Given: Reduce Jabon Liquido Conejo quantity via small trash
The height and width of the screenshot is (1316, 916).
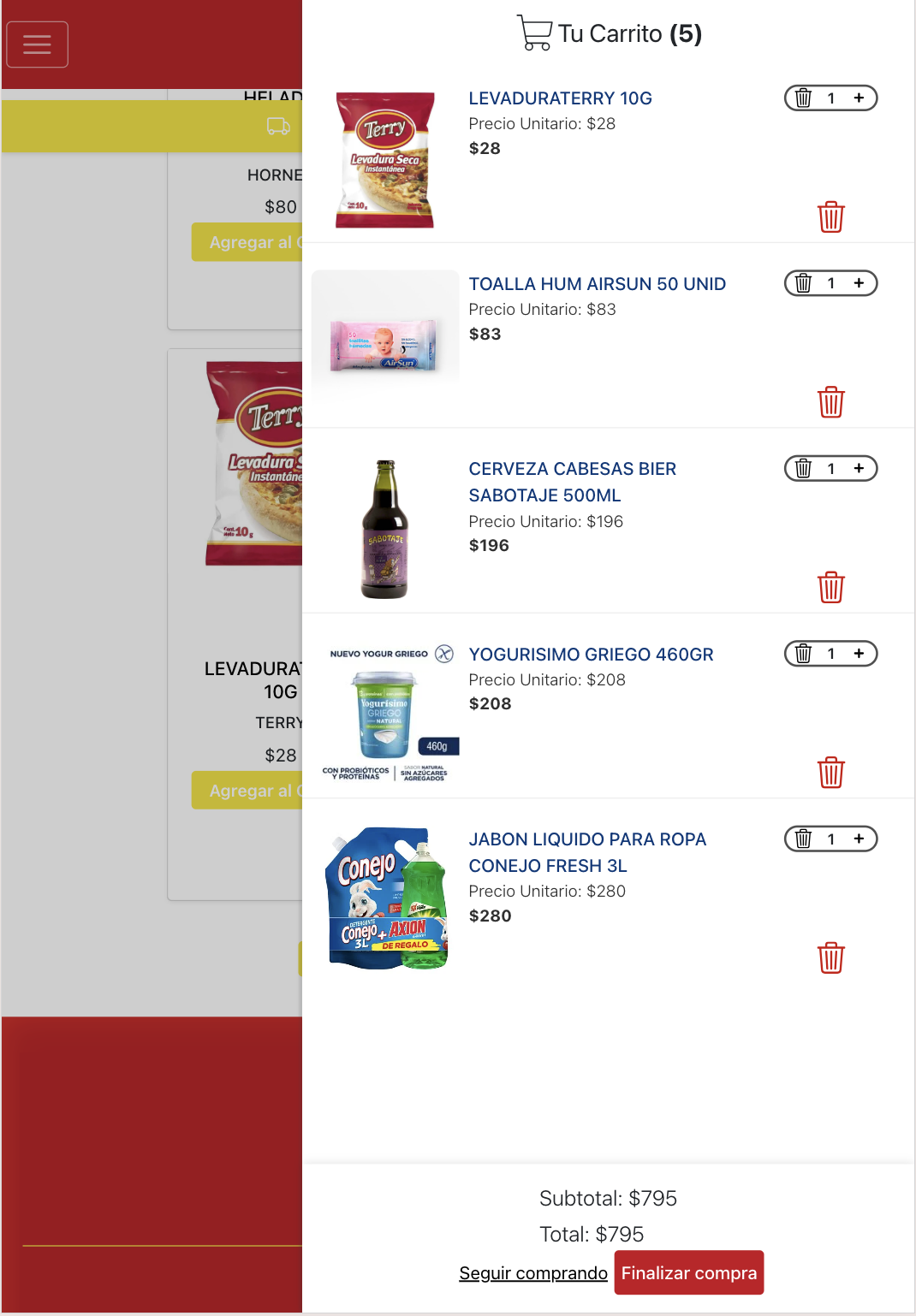Looking at the screenshot, I should (x=803, y=839).
